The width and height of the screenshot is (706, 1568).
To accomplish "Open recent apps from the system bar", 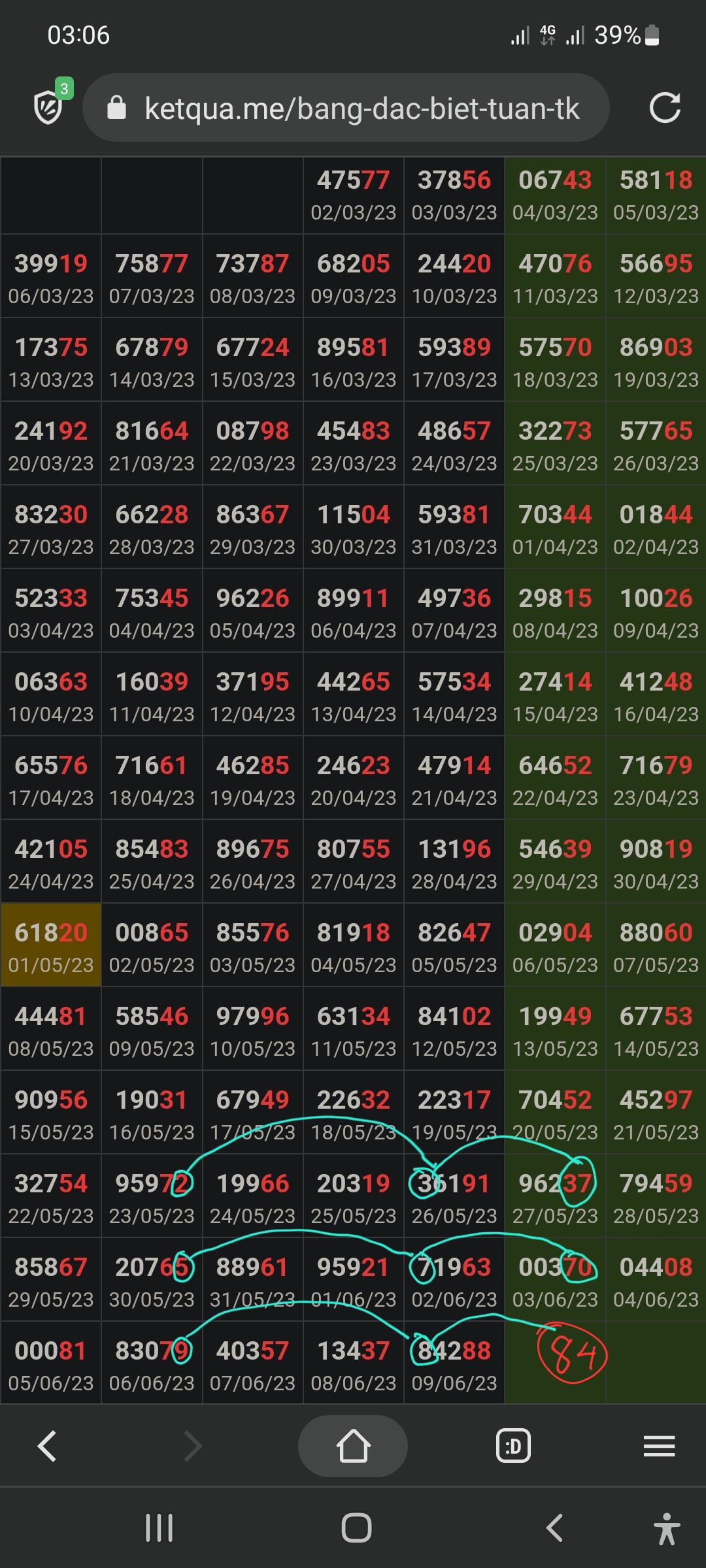I will click(x=159, y=1528).
